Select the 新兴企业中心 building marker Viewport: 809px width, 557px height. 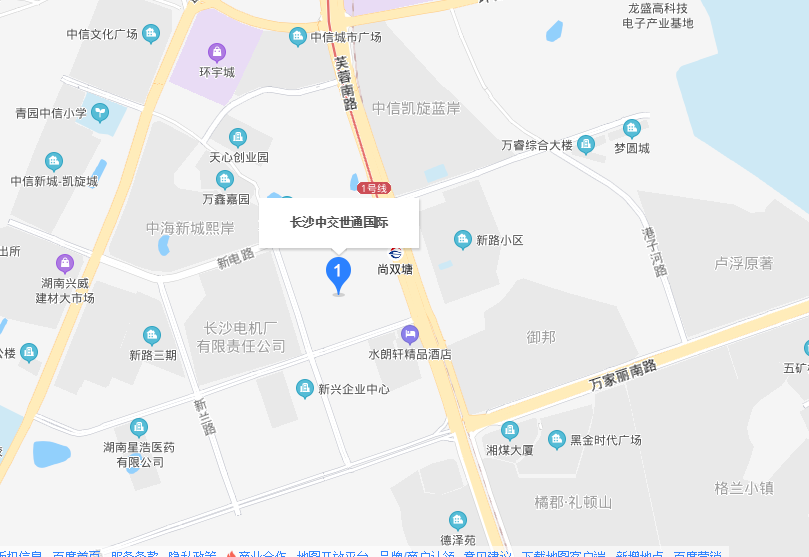(x=304, y=388)
